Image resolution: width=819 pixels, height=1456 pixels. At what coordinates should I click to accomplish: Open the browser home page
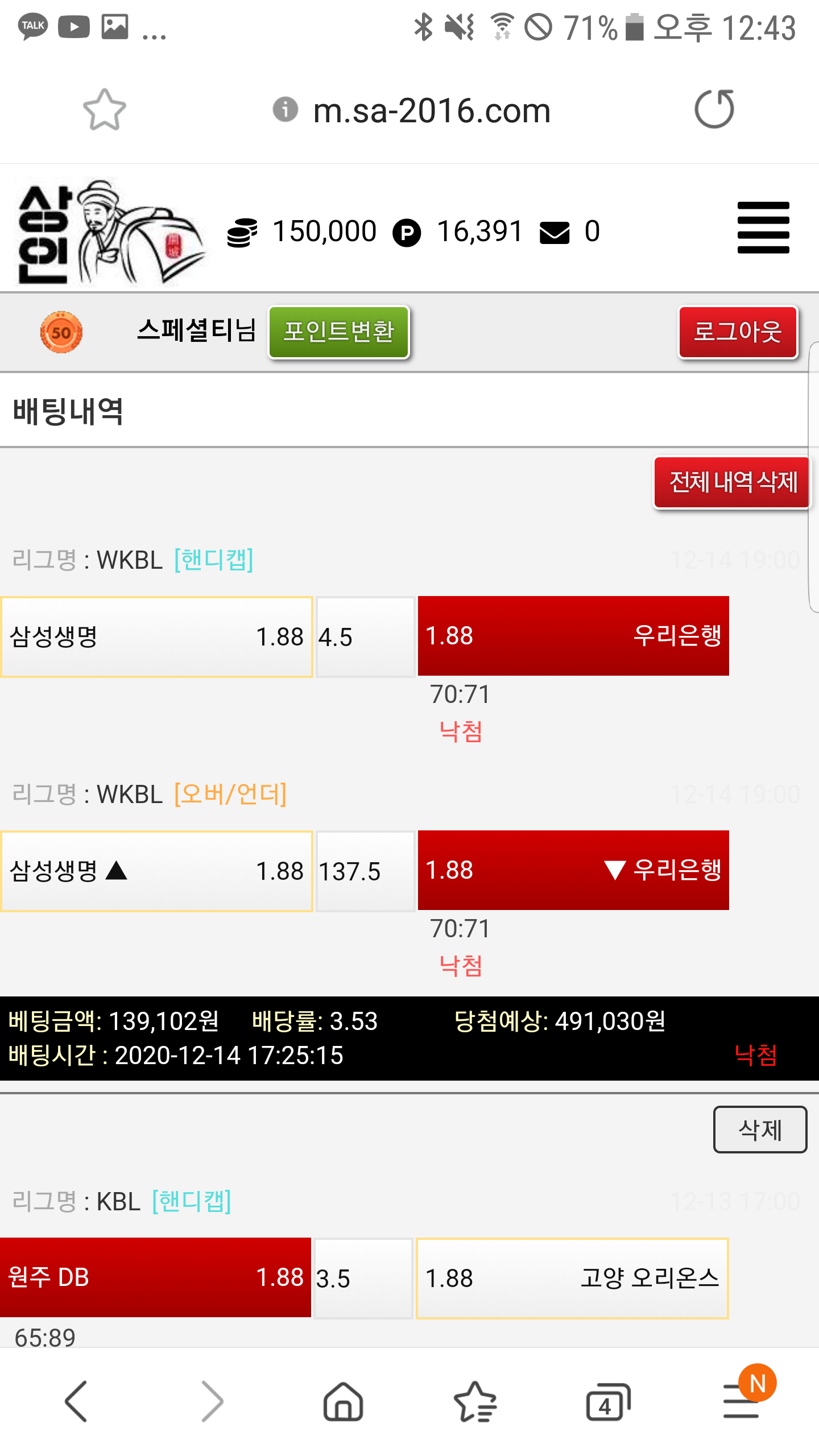(x=343, y=1401)
